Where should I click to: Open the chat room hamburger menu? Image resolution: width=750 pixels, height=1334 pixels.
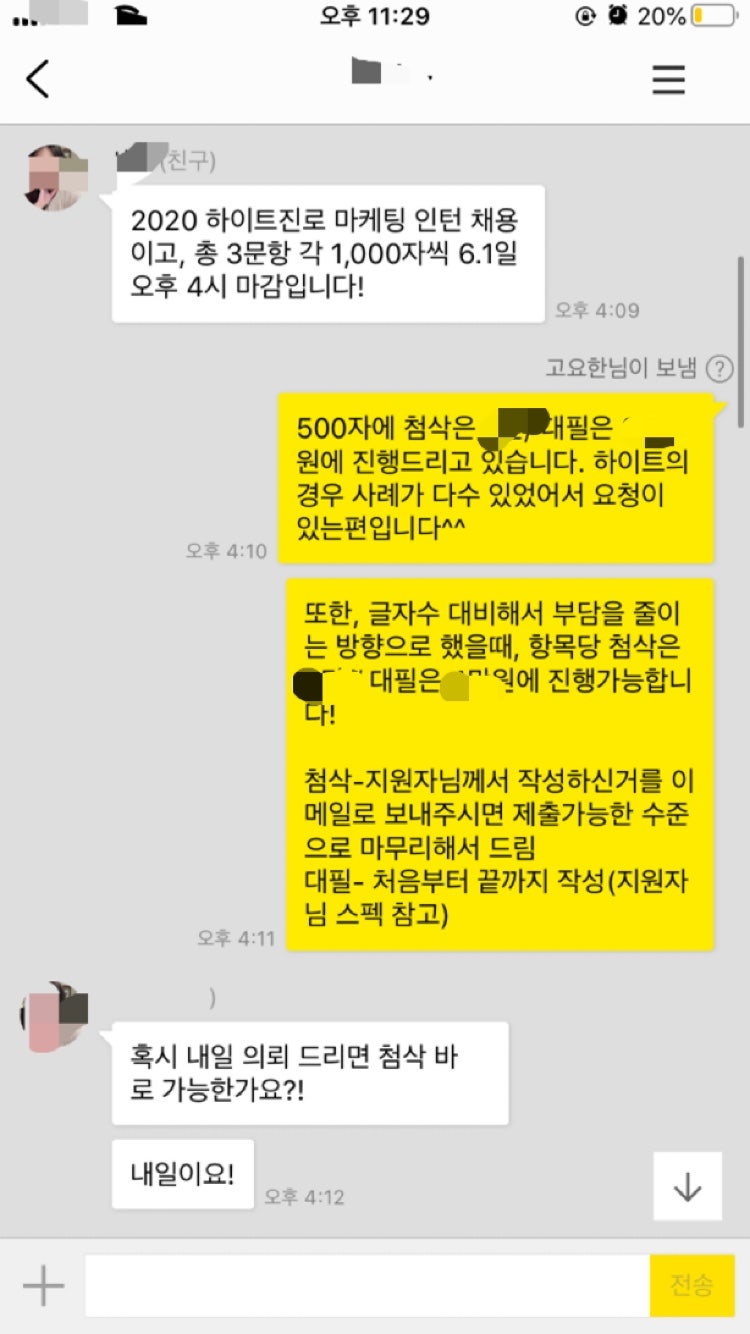pyautogui.click(x=668, y=79)
